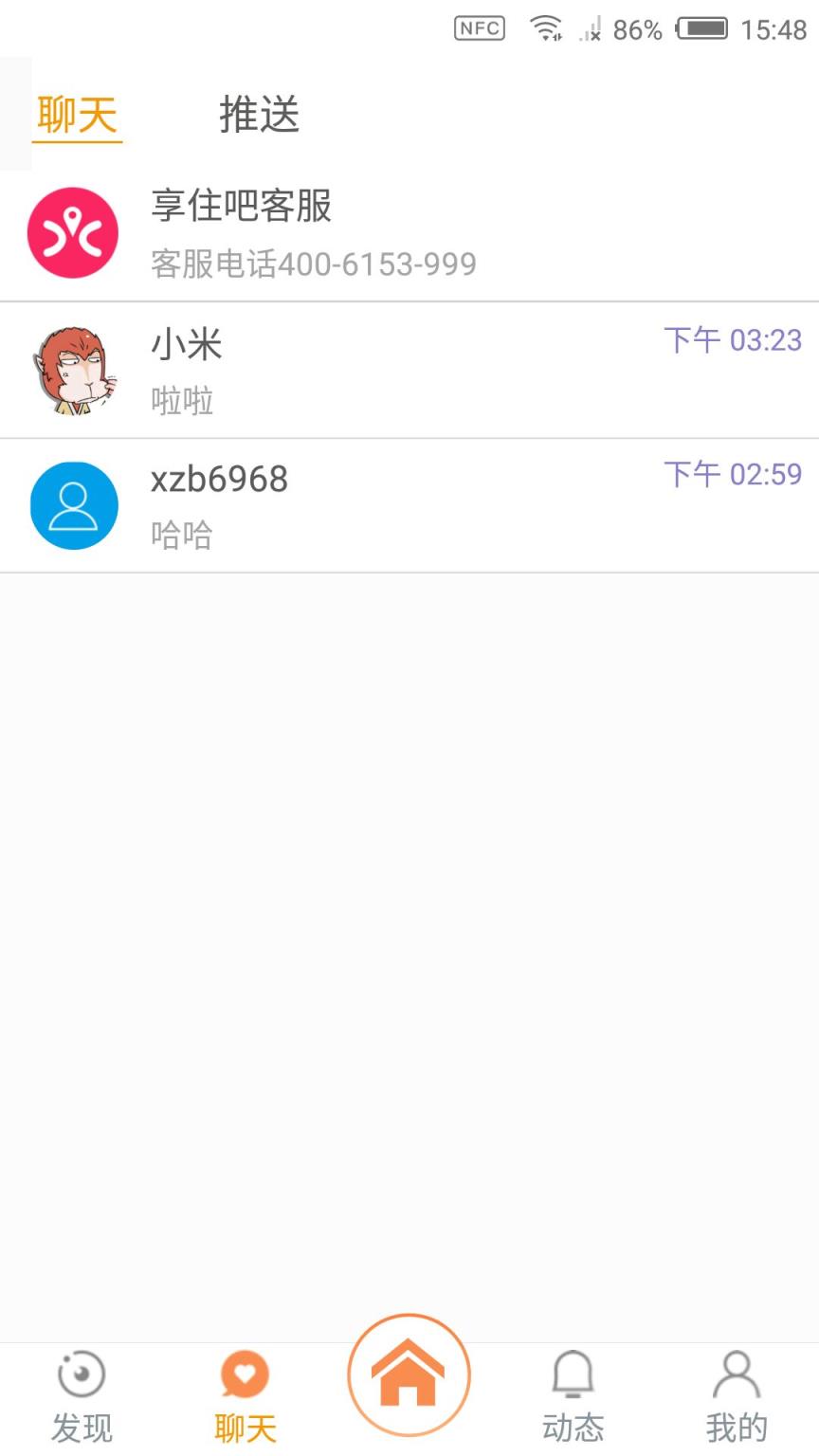
Task: Tap the 享住吧客服 pink service avatar
Action: (74, 232)
